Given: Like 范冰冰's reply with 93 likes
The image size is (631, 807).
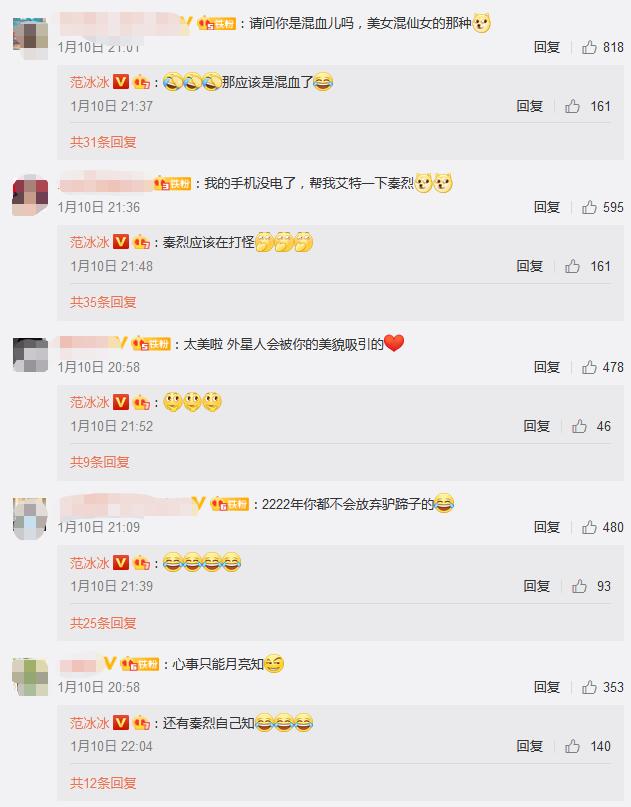Looking at the screenshot, I should 579,586.
